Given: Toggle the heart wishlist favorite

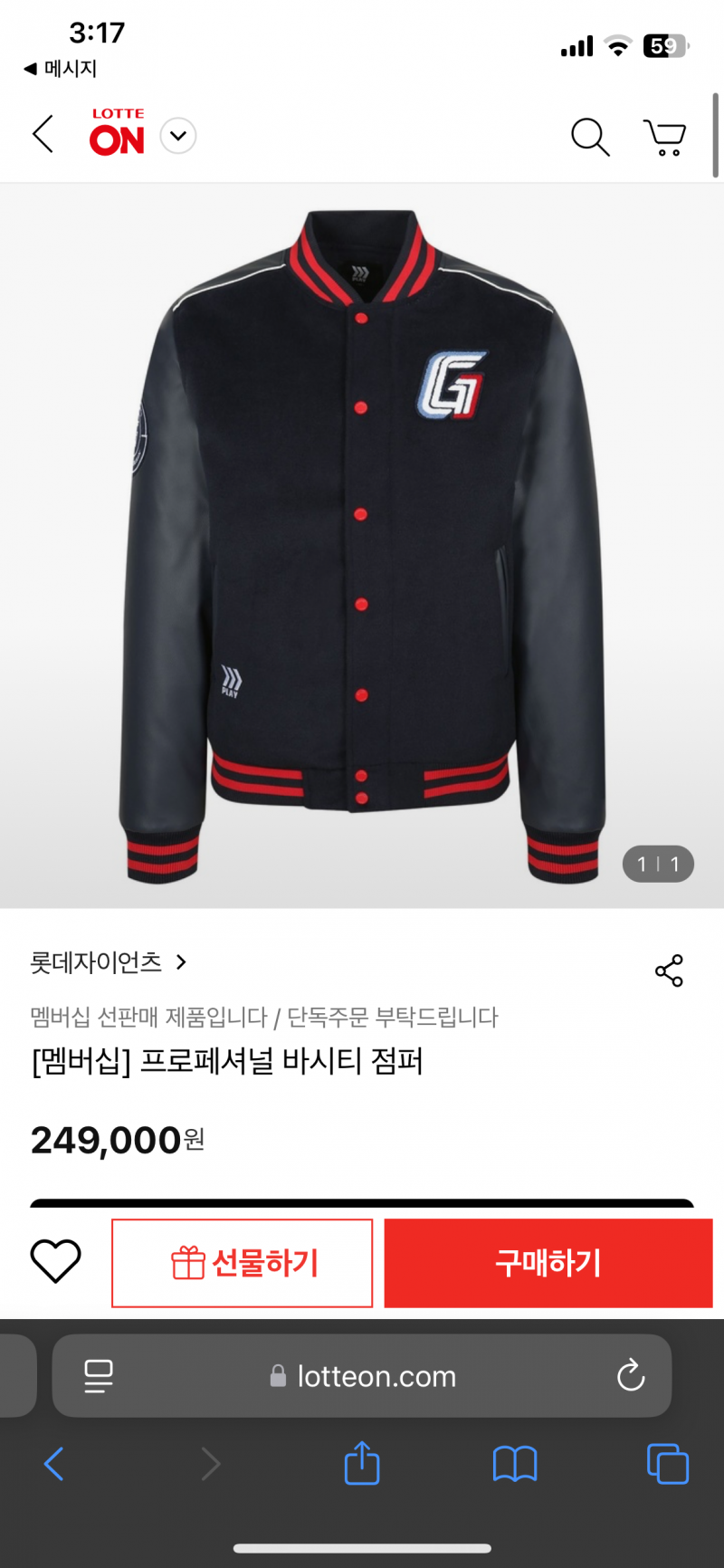Looking at the screenshot, I should pyautogui.click(x=56, y=1261).
